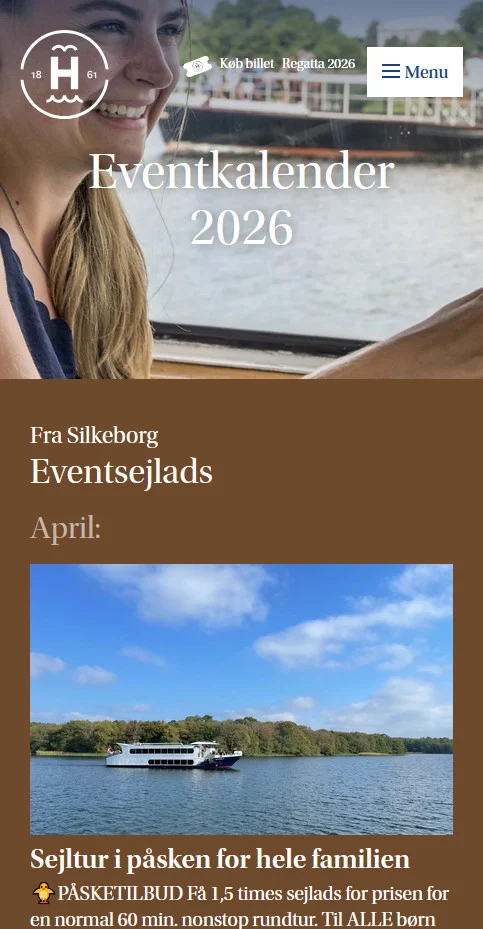Open the Hjejlen logo home link

tap(65, 75)
